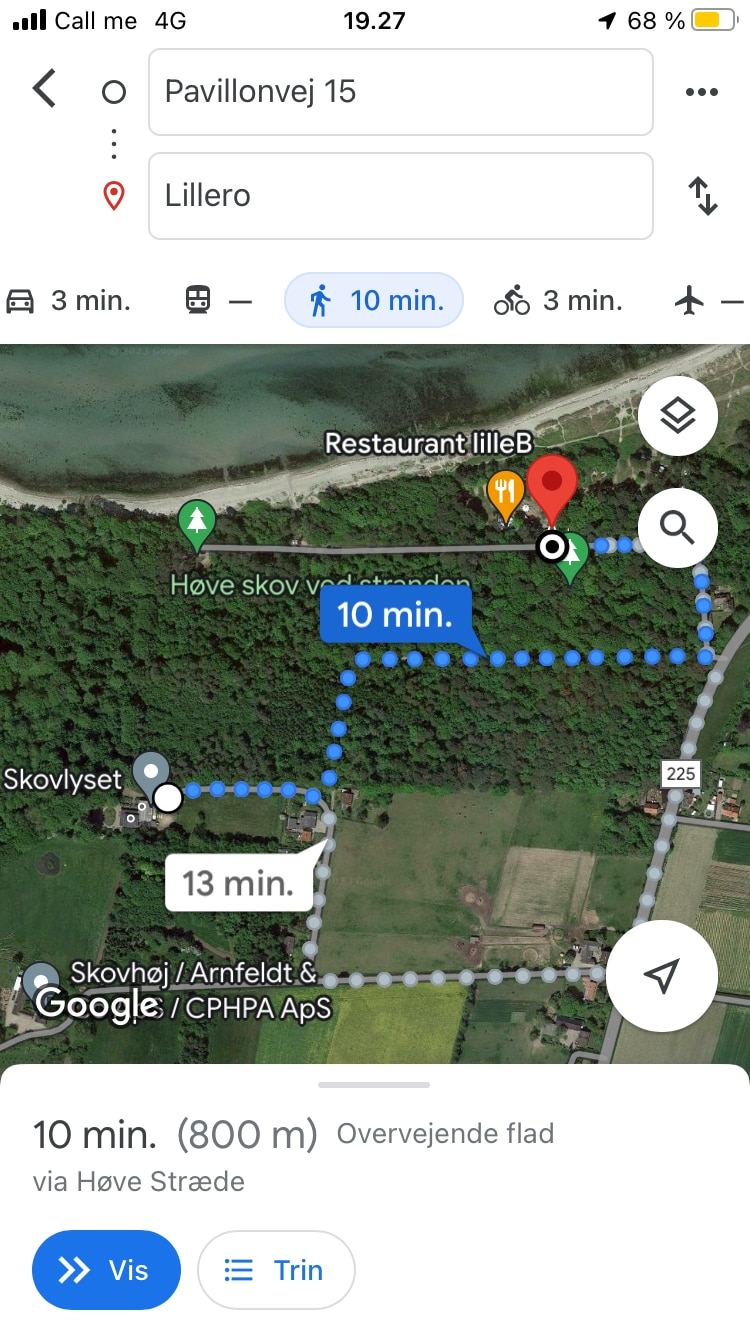Switch to cycling directions, 3 min.

click(x=558, y=300)
